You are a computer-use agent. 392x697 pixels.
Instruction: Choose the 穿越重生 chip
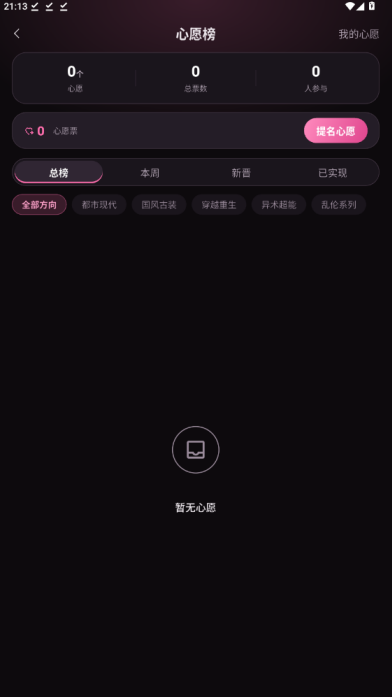[x=219, y=204]
